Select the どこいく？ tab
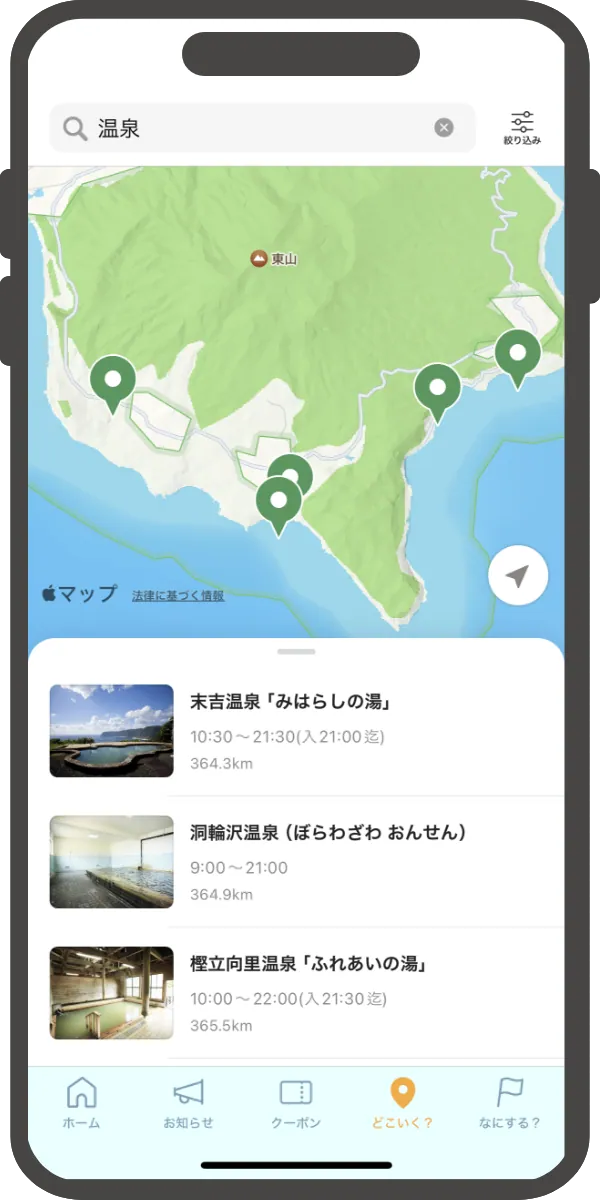The height and width of the screenshot is (1200, 600). tap(403, 1103)
